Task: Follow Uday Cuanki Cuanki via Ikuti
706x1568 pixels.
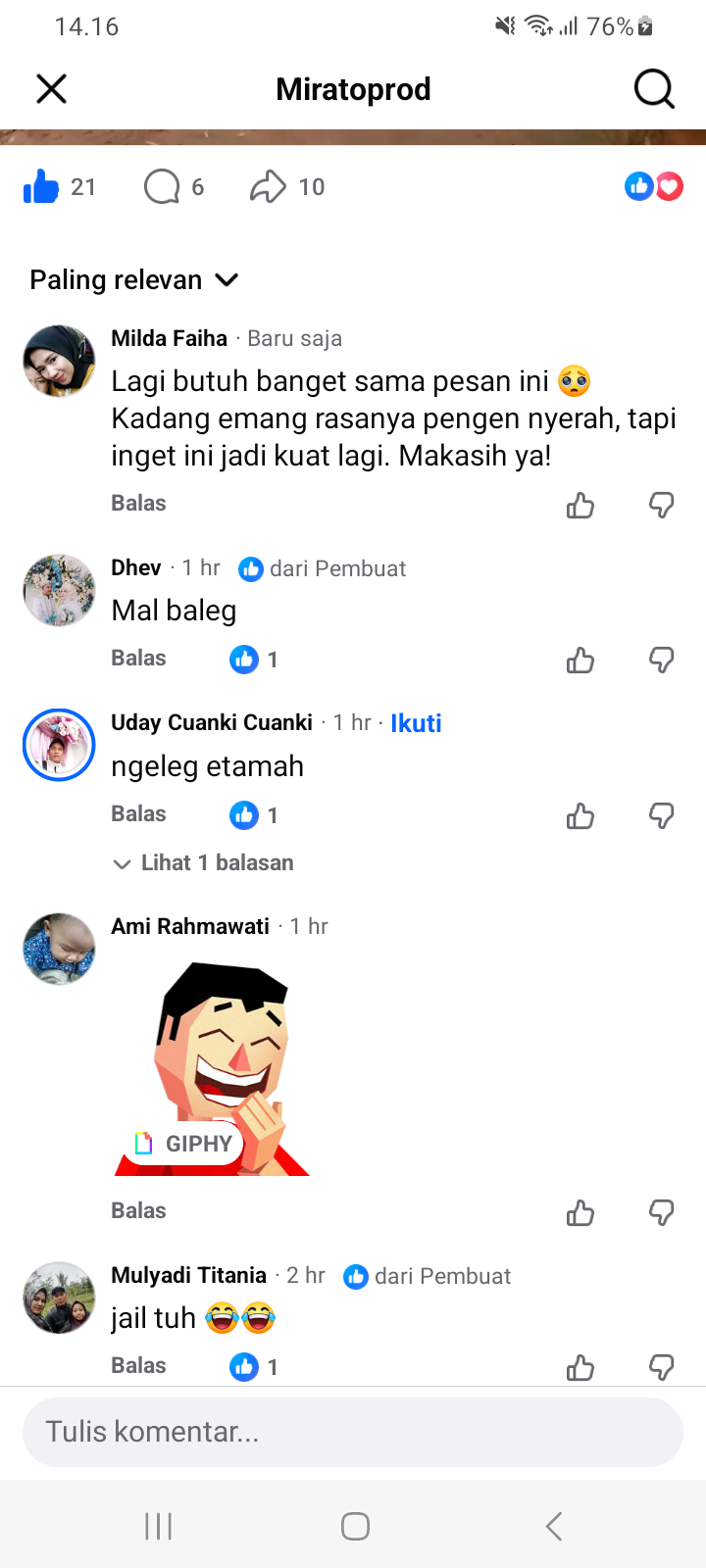Action: click(x=416, y=723)
